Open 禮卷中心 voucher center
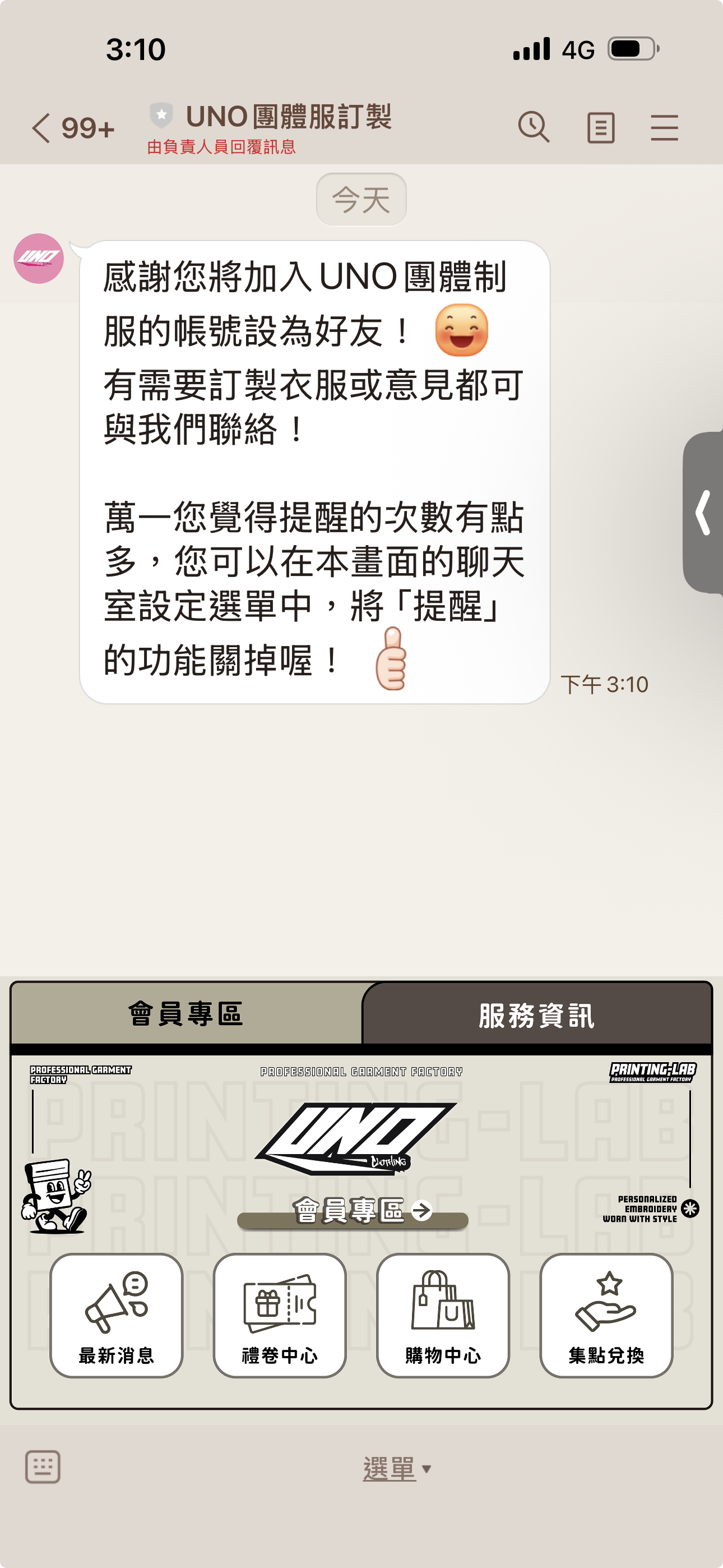The image size is (723, 1568). point(279,1316)
